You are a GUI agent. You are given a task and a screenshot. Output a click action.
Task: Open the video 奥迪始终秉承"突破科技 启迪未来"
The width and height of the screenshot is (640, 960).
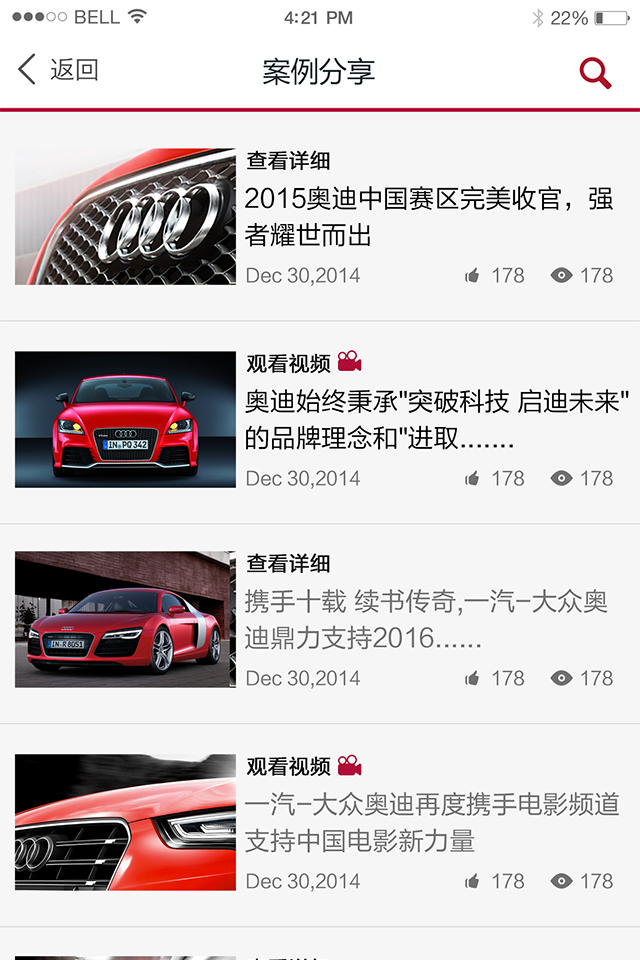437,420
